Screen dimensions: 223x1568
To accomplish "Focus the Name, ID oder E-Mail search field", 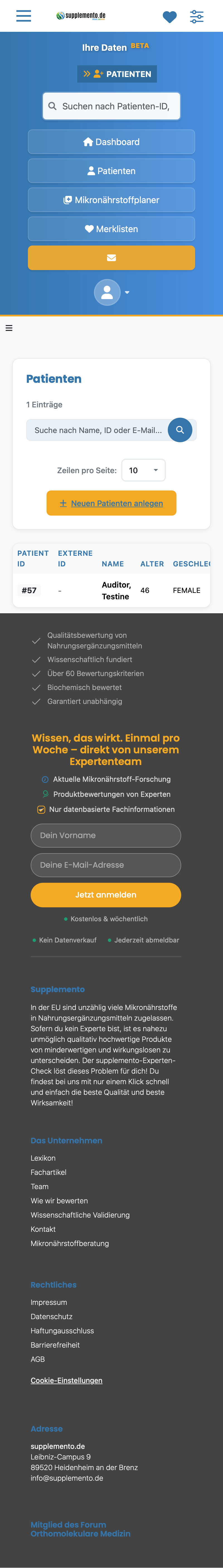I will (x=97, y=430).
